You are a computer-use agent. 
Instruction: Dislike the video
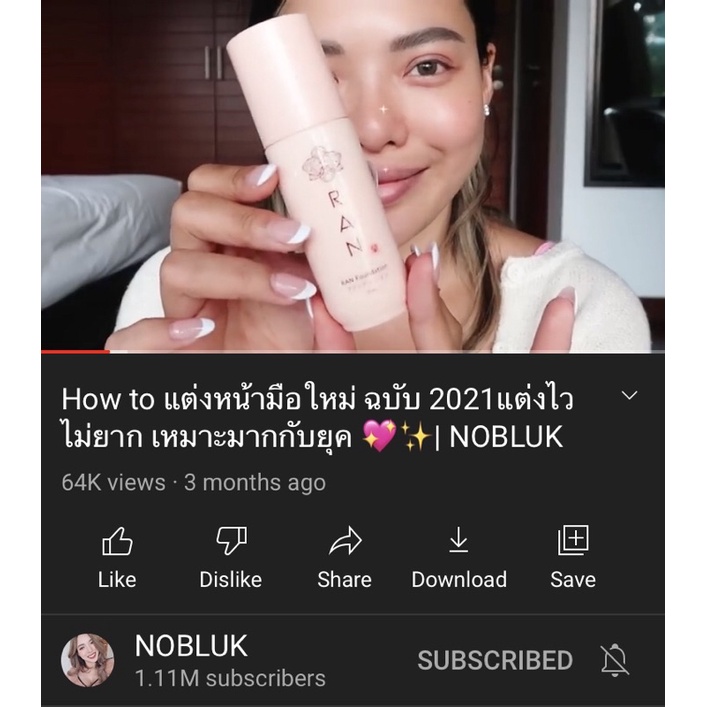click(231, 557)
